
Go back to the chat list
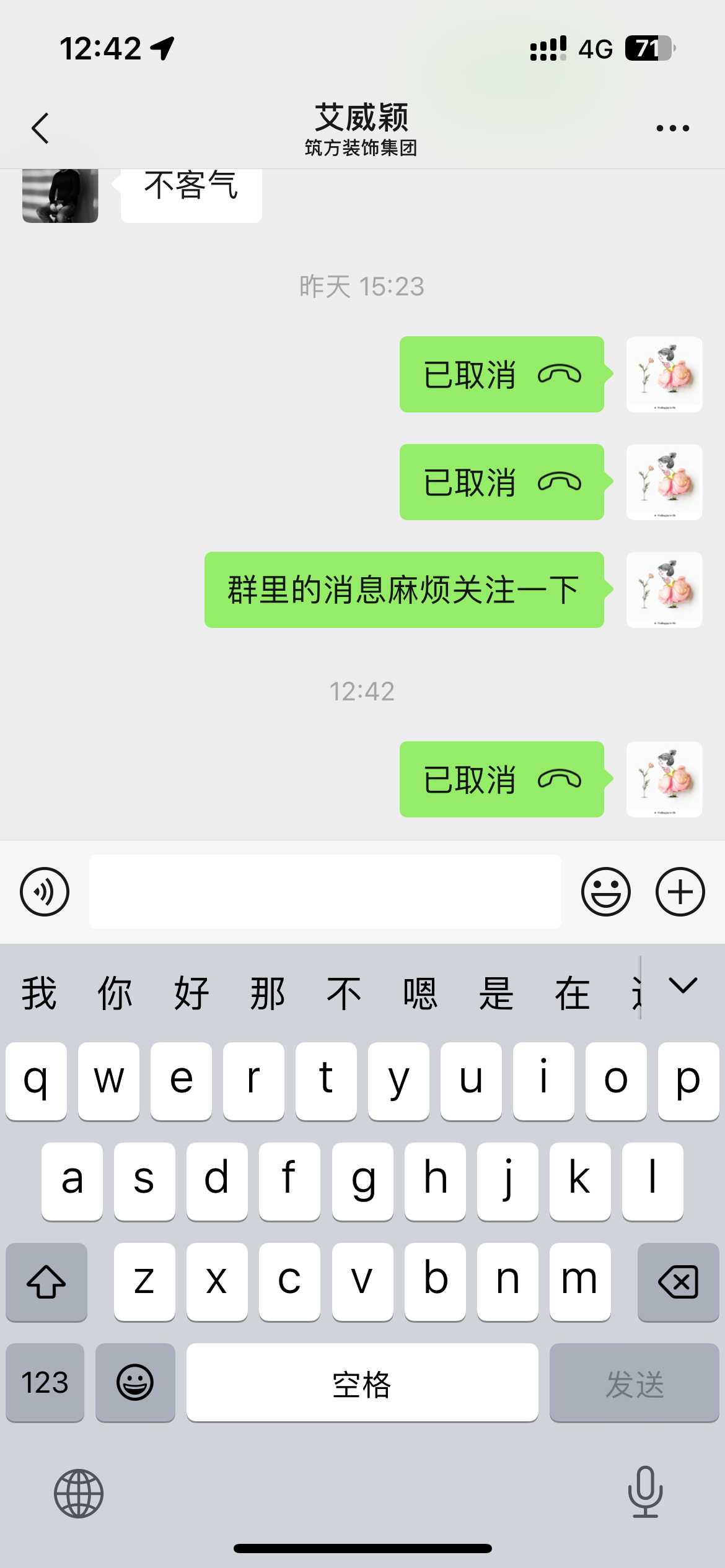(x=40, y=129)
